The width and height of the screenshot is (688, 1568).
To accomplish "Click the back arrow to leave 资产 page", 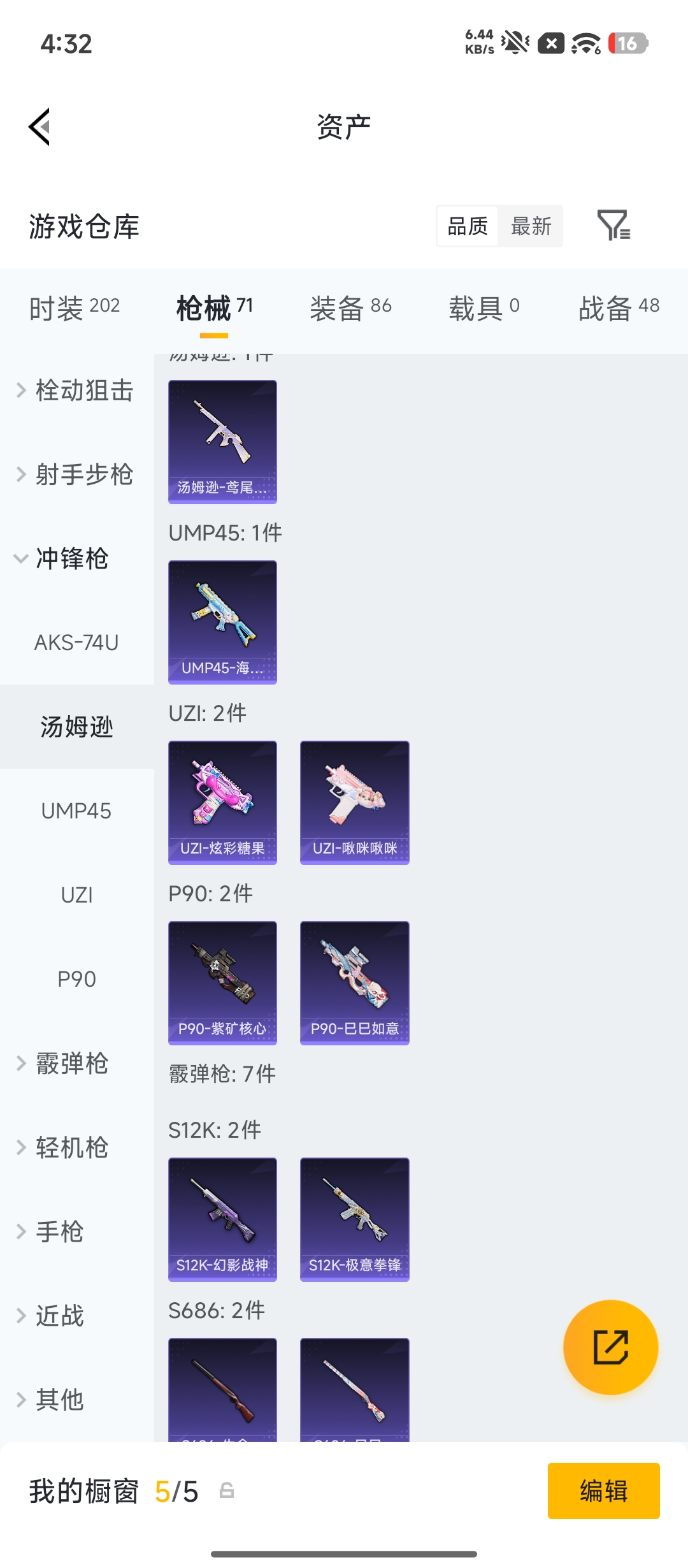I will coord(39,126).
